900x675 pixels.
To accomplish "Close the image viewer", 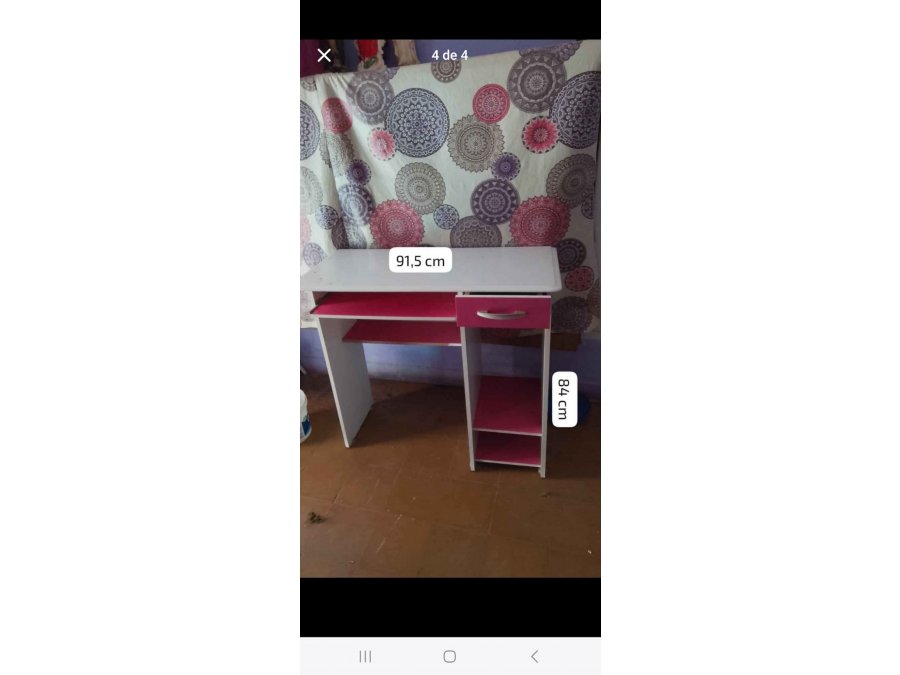I will tap(324, 55).
